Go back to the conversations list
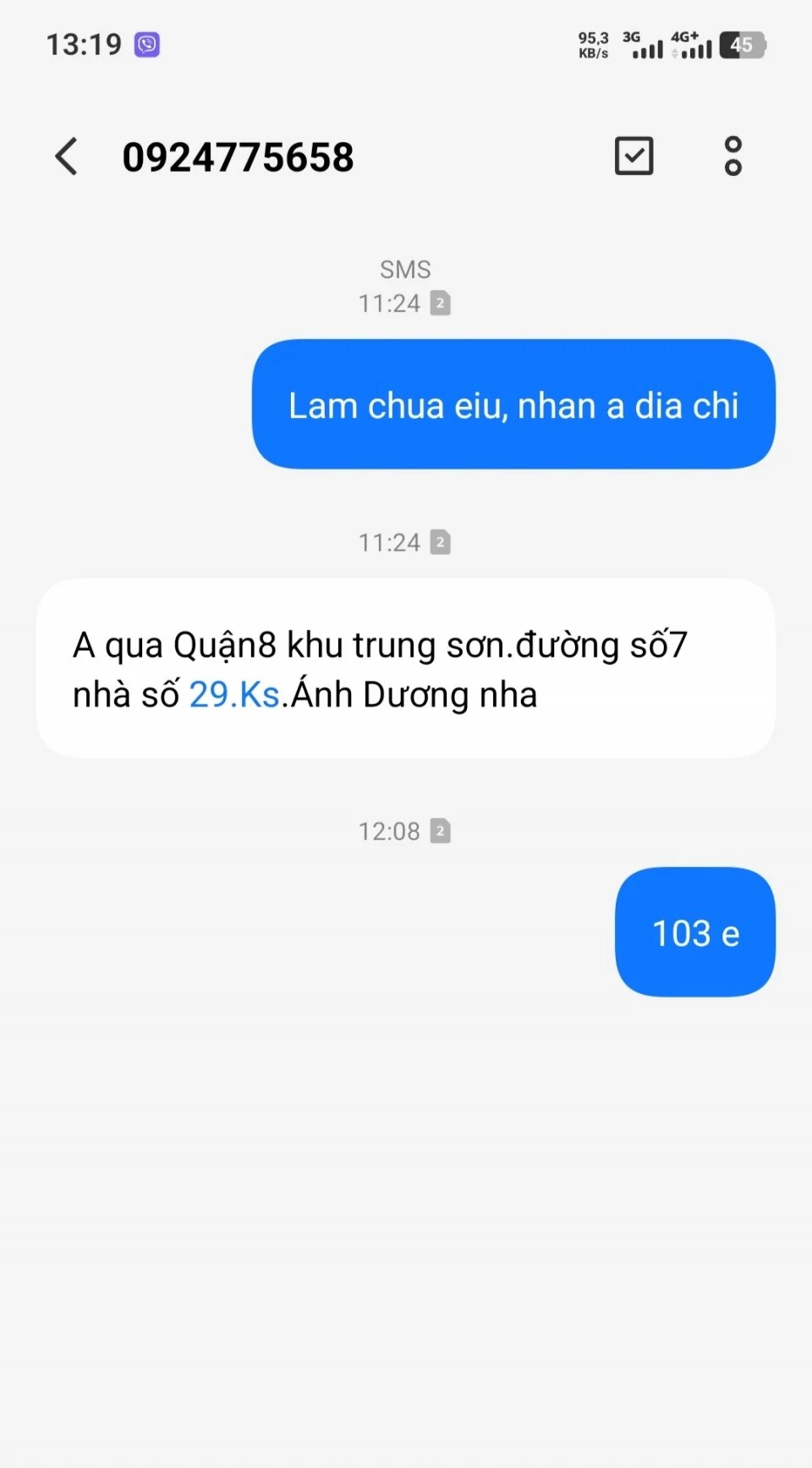812x1468 pixels. pyautogui.click(x=67, y=157)
